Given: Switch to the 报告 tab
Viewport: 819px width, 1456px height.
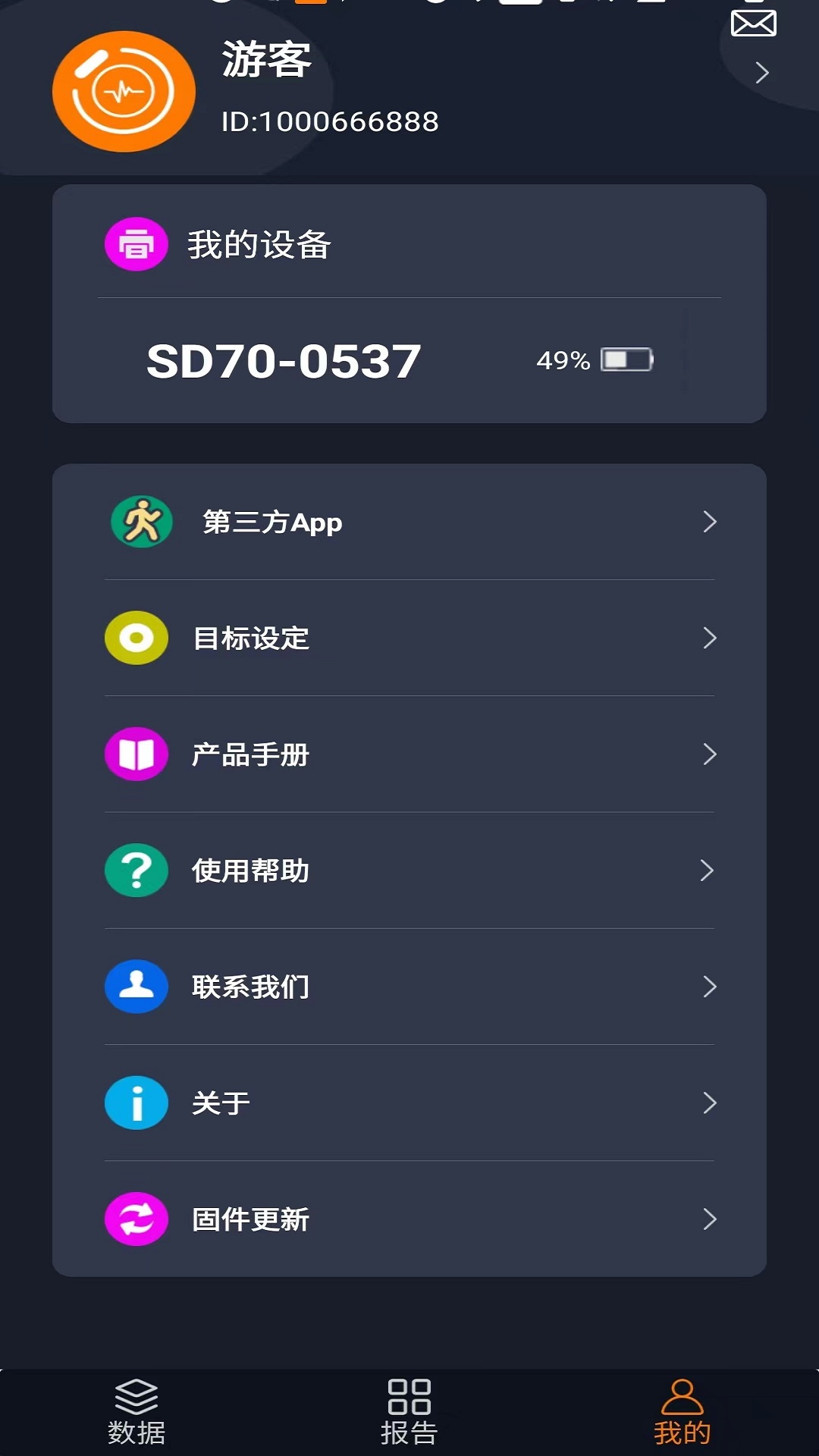Looking at the screenshot, I should (x=409, y=1413).
